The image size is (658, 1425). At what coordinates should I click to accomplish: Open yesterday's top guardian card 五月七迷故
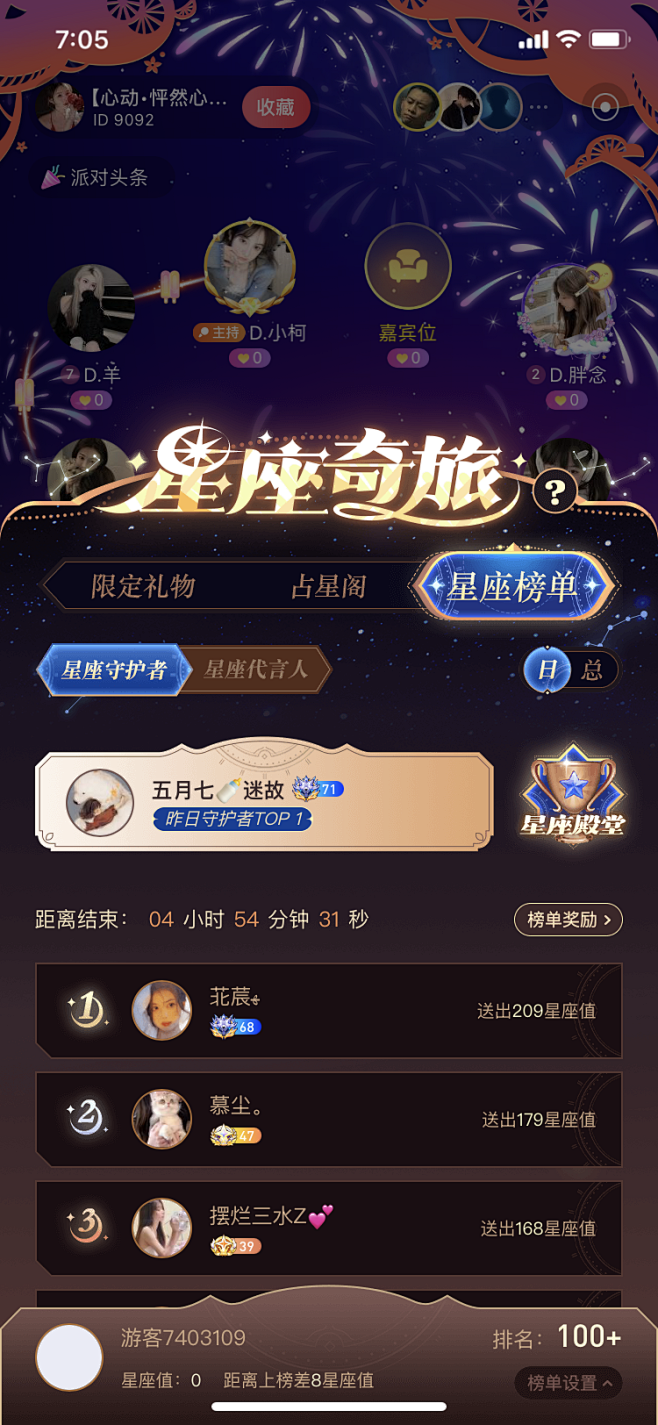265,802
